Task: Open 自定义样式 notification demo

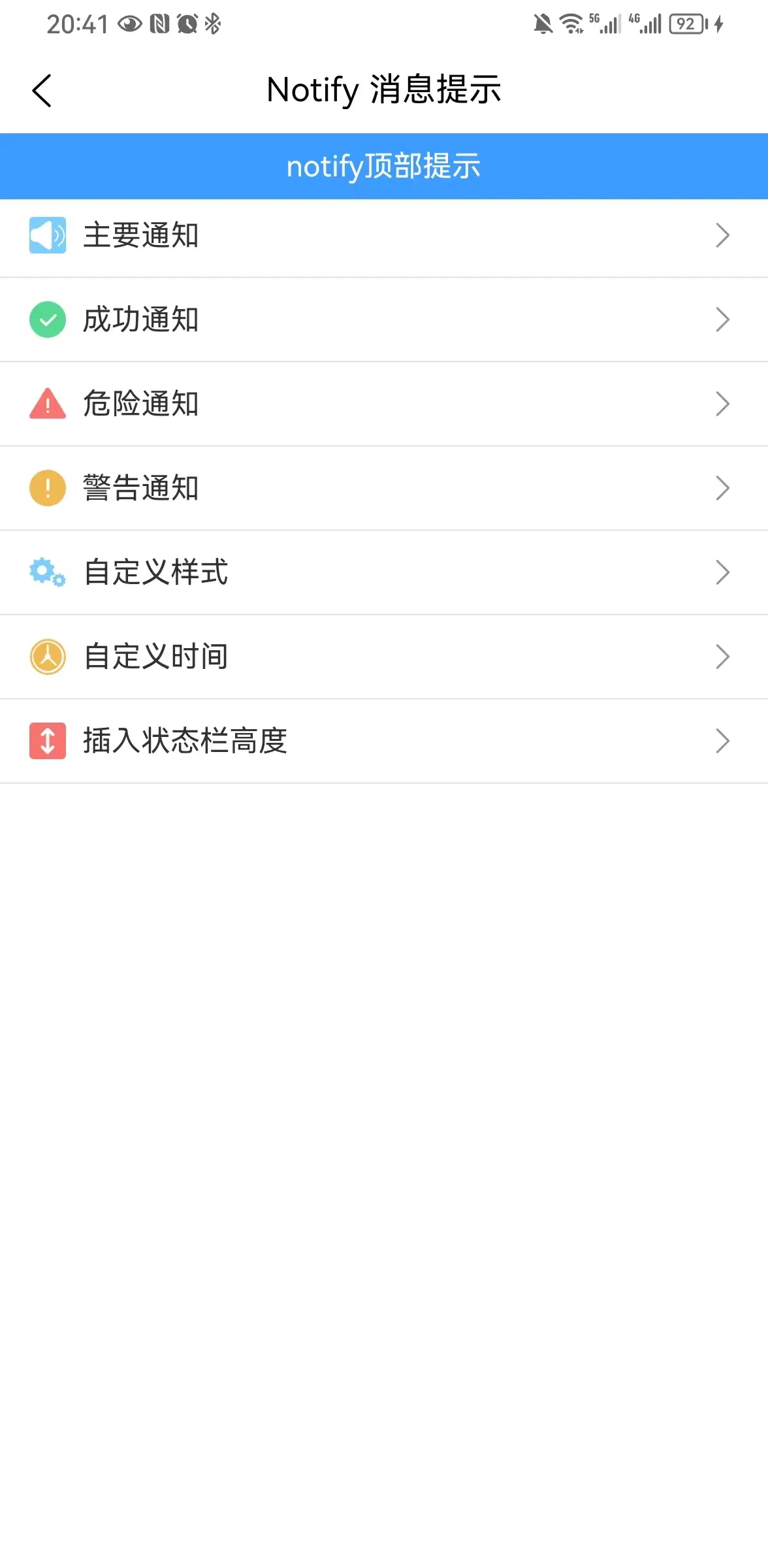Action: [384, 573]
